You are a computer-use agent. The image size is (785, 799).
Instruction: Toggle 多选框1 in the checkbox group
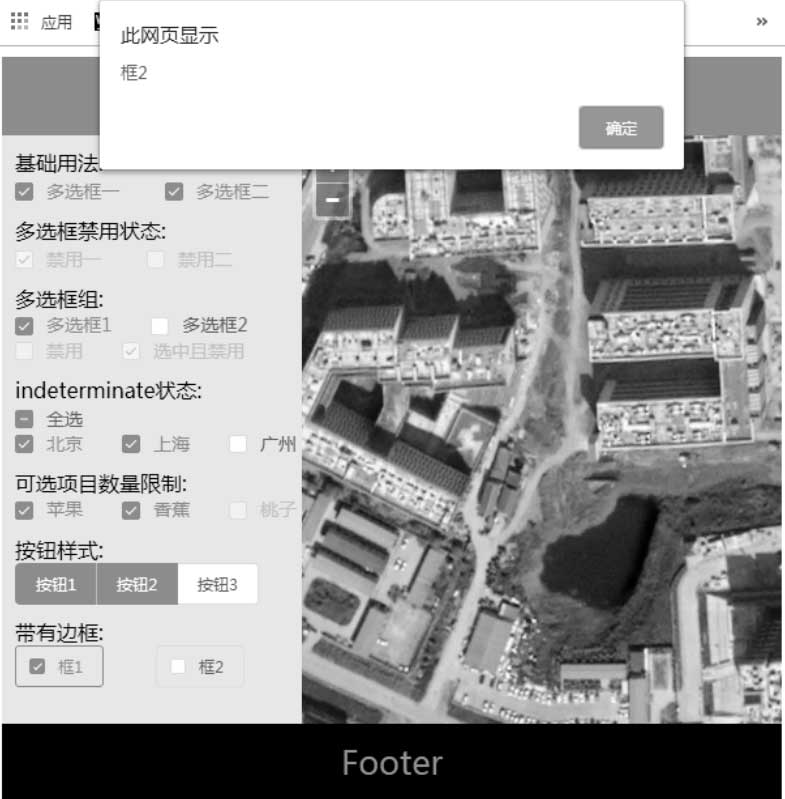tap(25, 326)
